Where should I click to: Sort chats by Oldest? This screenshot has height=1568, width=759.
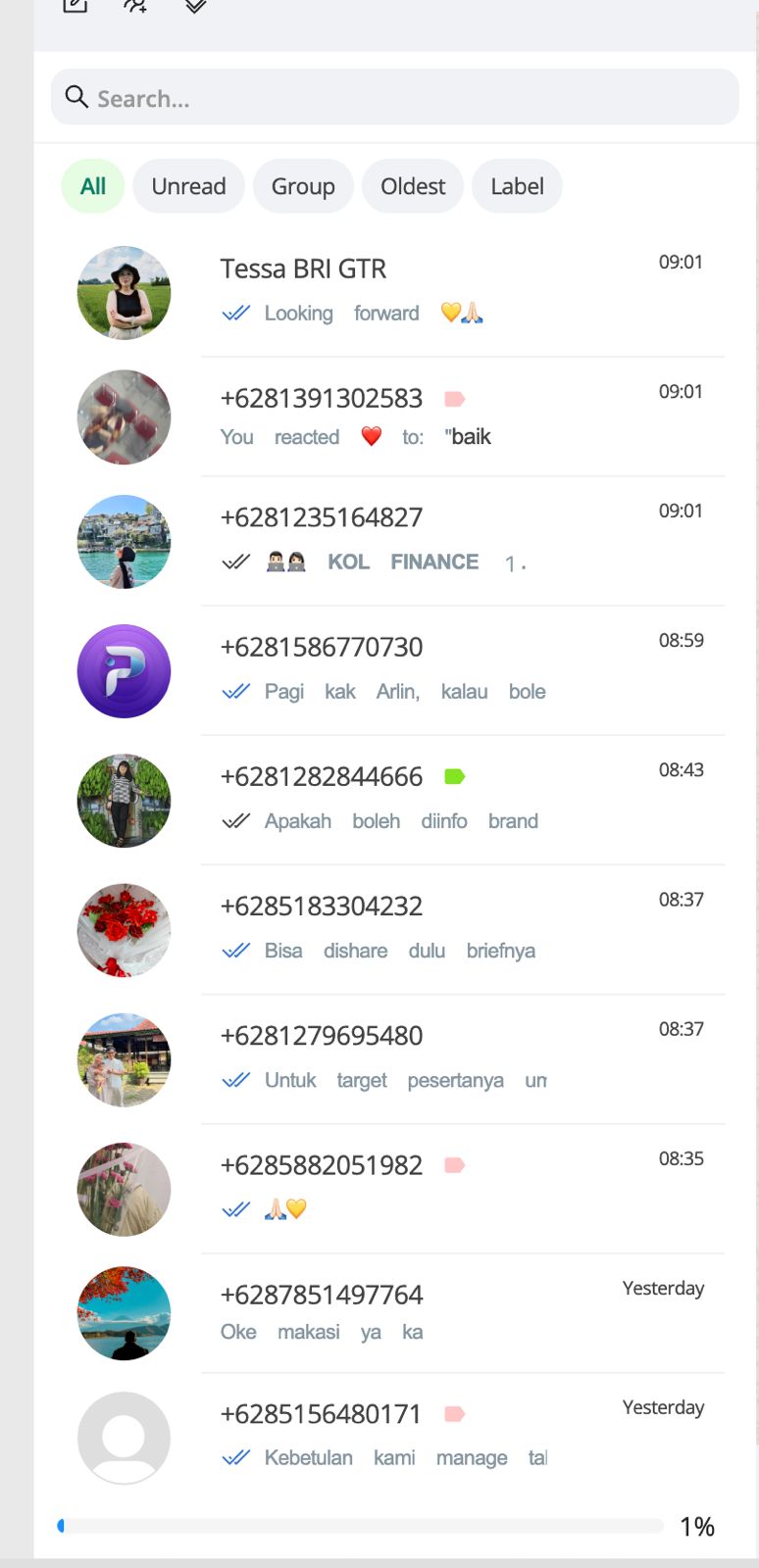point(413,186)
